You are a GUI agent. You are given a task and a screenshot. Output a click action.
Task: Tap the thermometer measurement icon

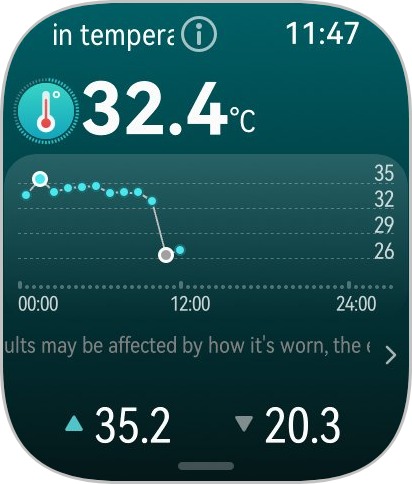click(x=46, y=111)
